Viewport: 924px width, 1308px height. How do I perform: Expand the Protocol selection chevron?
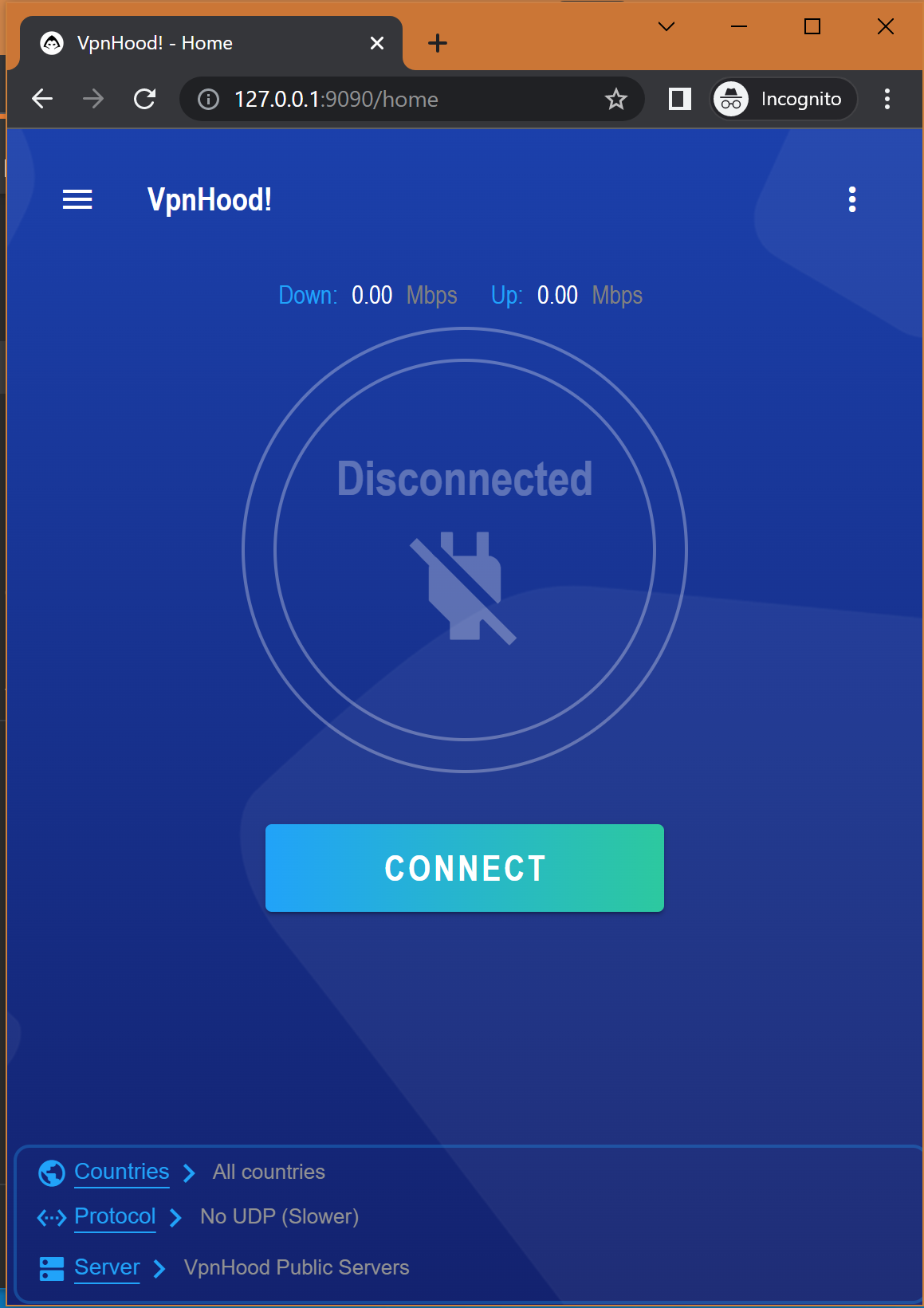174,1218
